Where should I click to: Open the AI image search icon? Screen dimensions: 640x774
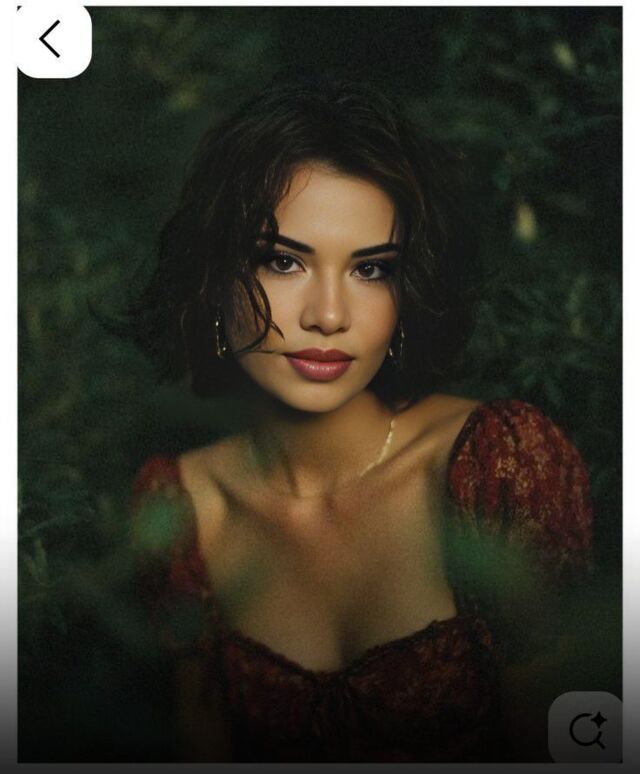pos(586,730)
